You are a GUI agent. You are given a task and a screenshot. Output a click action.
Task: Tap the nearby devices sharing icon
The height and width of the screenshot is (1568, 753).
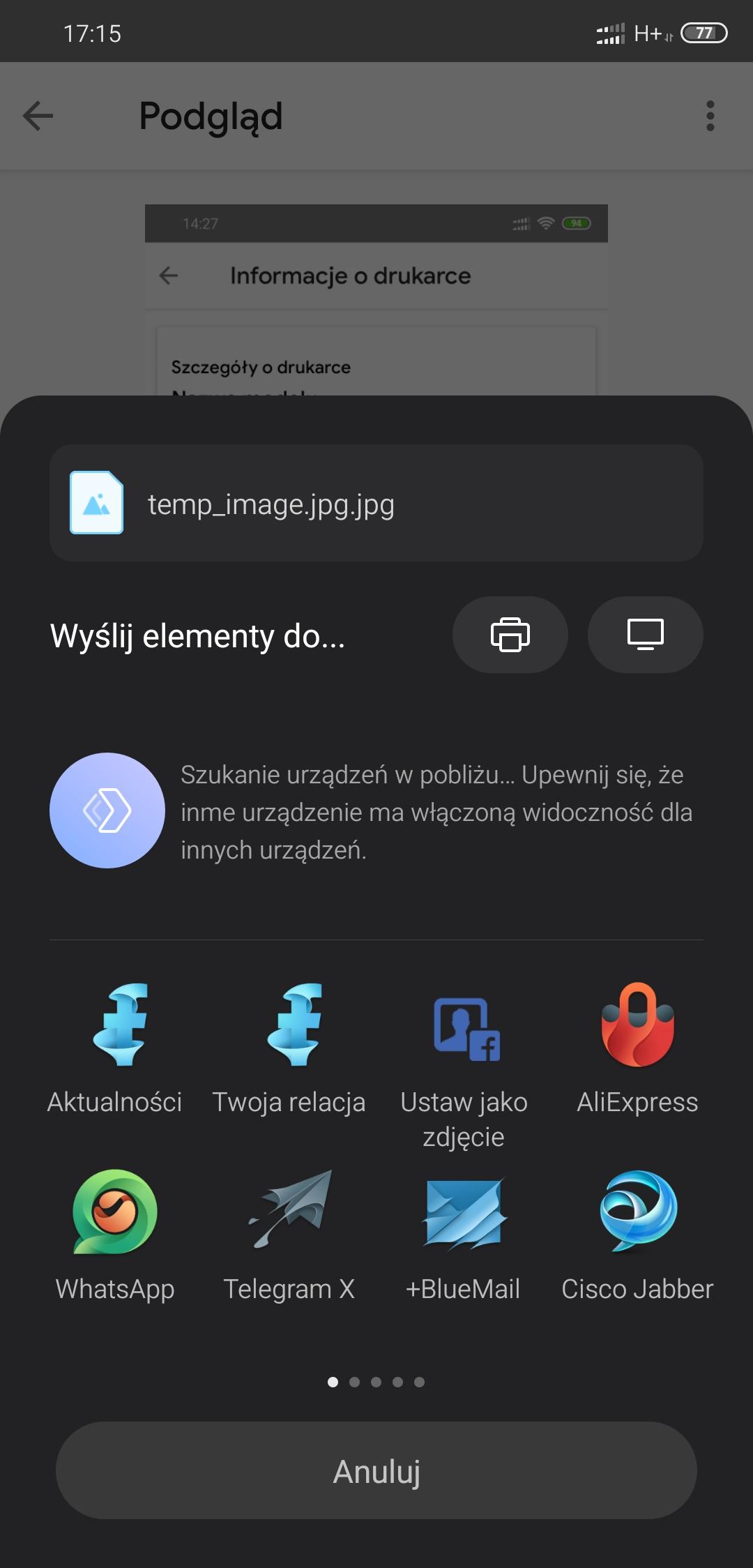(x=107, y=811)
